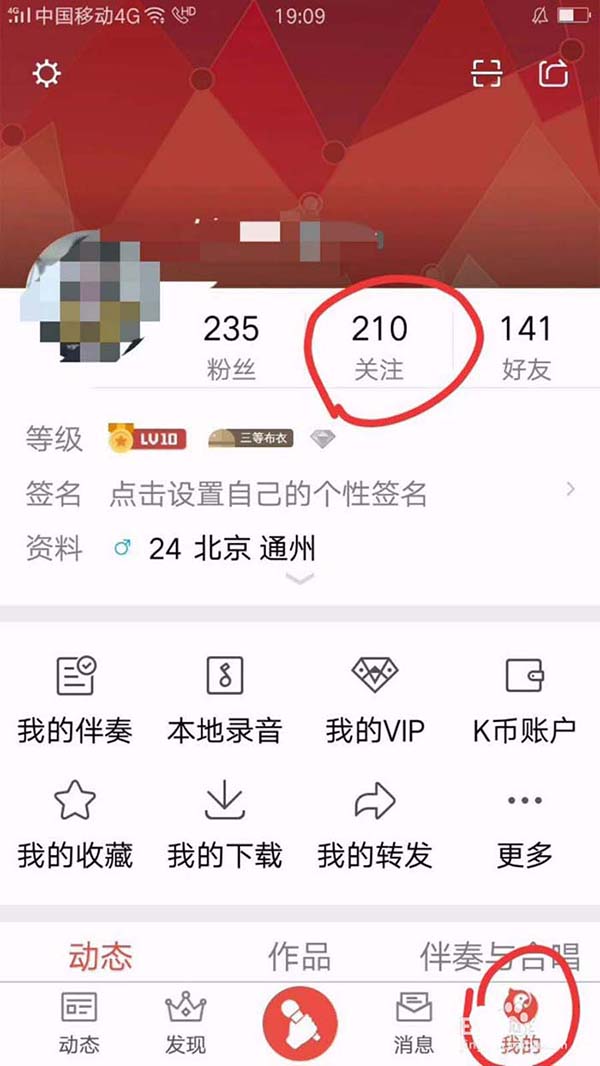Switch to the 伴奏与合唱 tab
Image resolution: width=600 pixels, height=1066 pixels.
tap(500, 956)
